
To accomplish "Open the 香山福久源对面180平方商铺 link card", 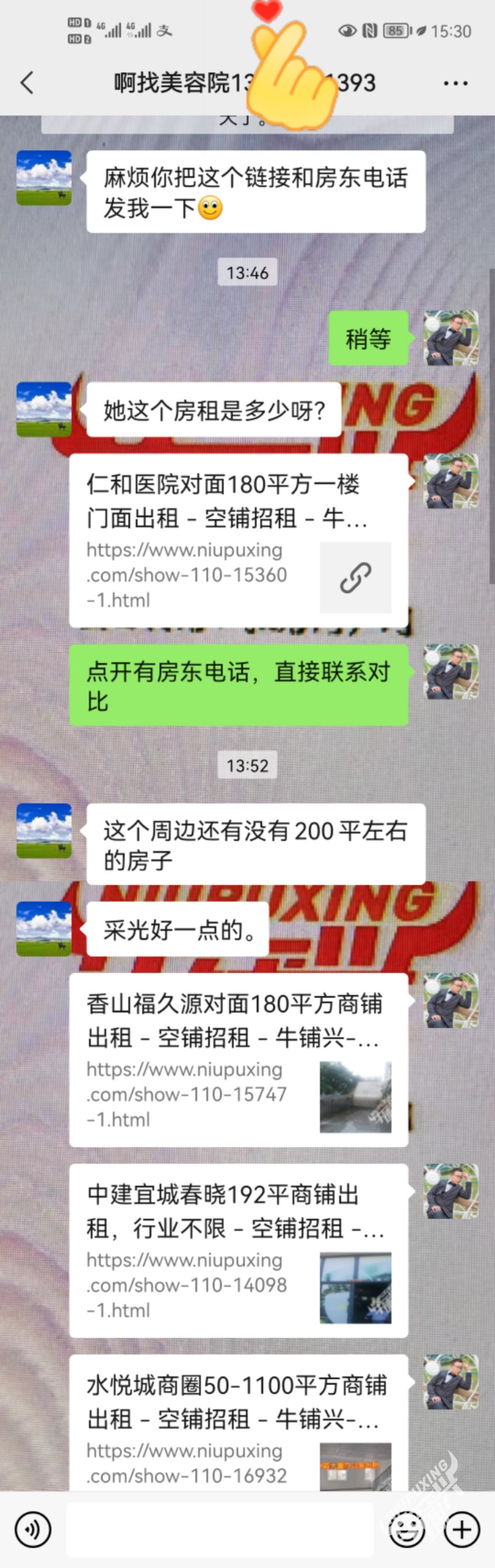I will [238, 1060].
